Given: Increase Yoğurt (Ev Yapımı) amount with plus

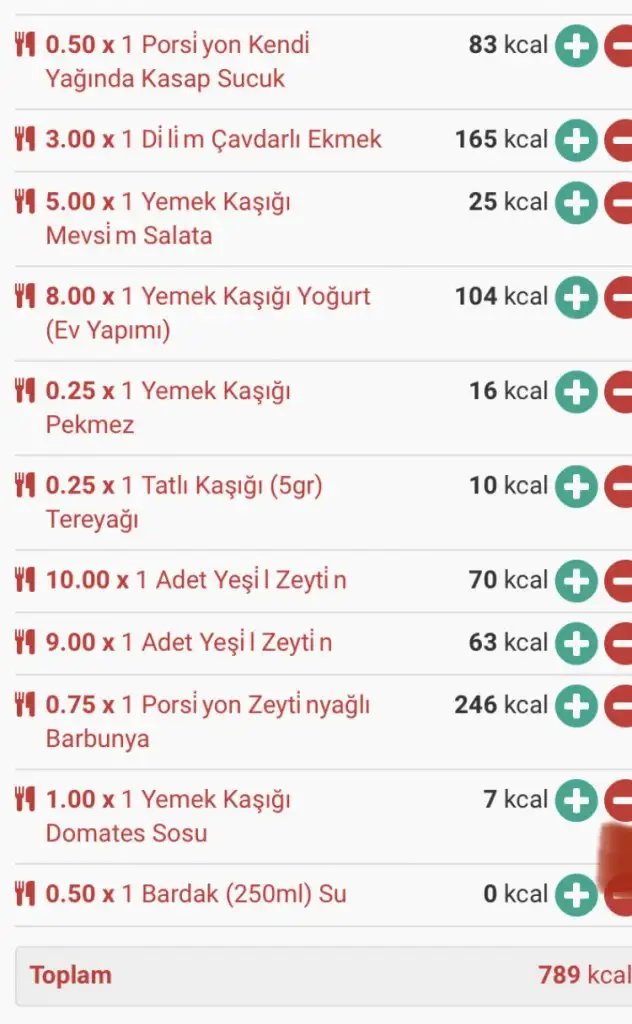Looking at the screenshot, I should coord(576,297).
